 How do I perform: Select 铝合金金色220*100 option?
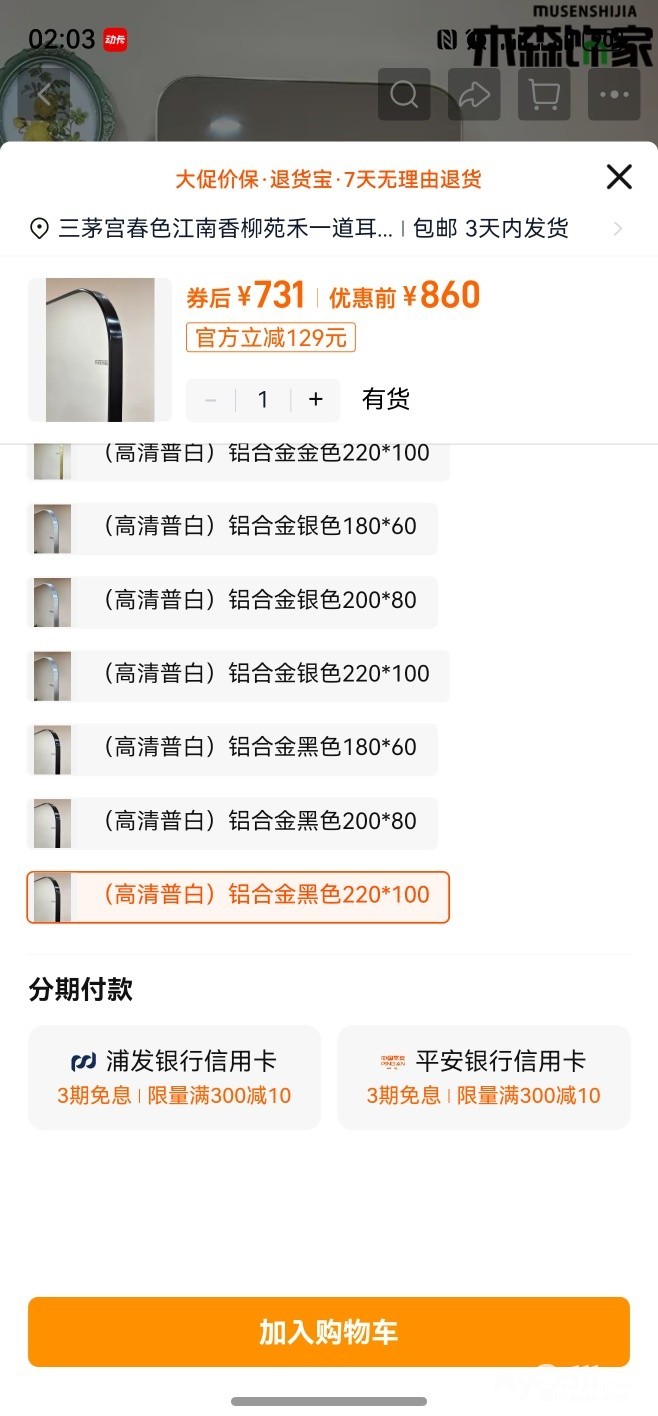[x=240, y=457]
